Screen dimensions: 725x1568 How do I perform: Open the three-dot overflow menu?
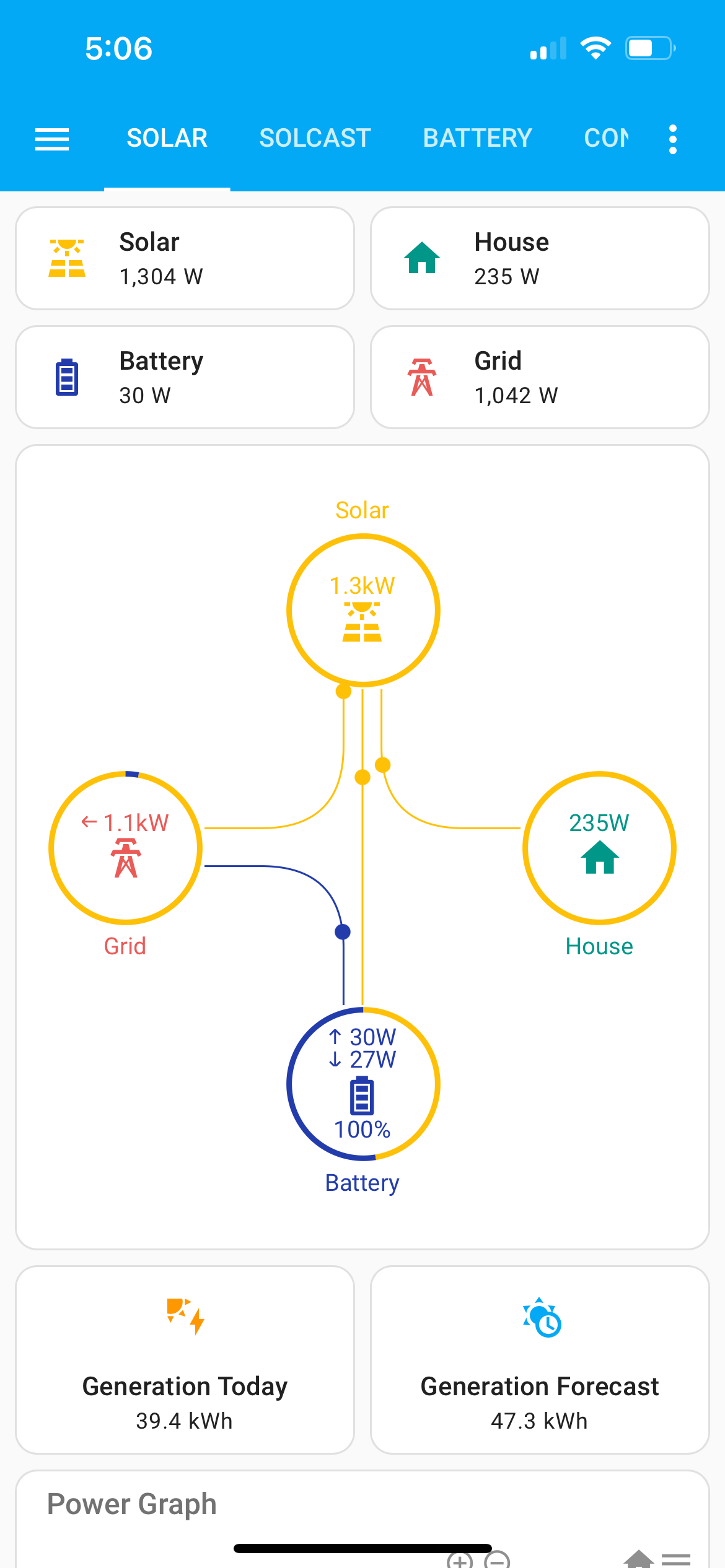(x=673, y=139)
